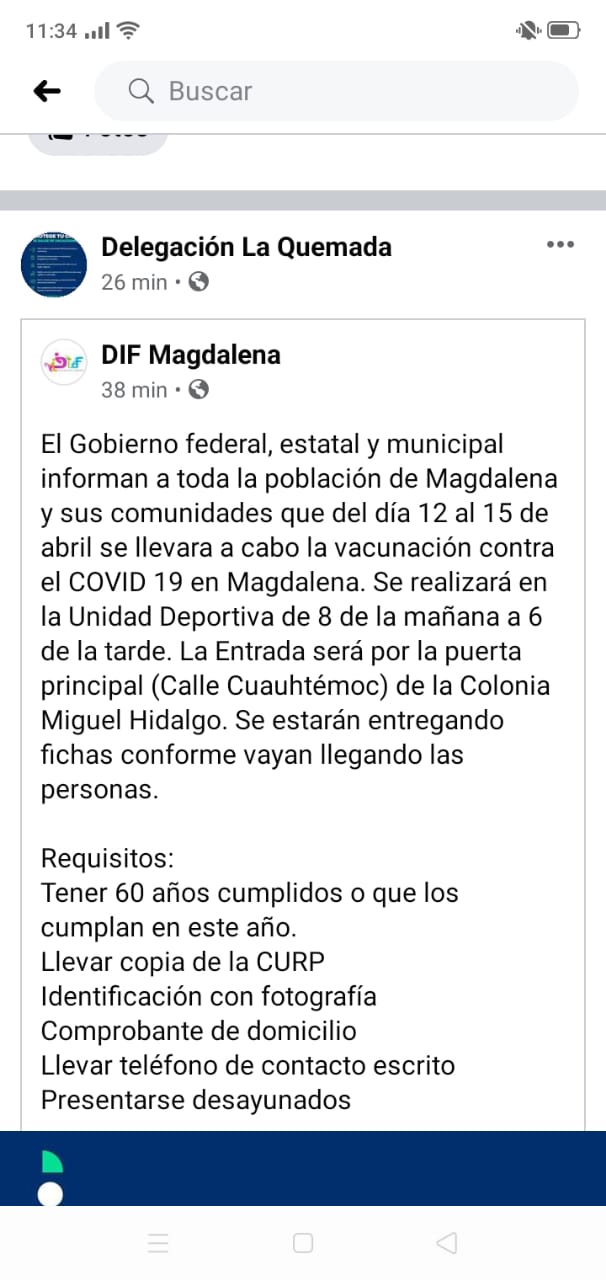Tap DIF Magdalena's avatar

tap(63, 362)
